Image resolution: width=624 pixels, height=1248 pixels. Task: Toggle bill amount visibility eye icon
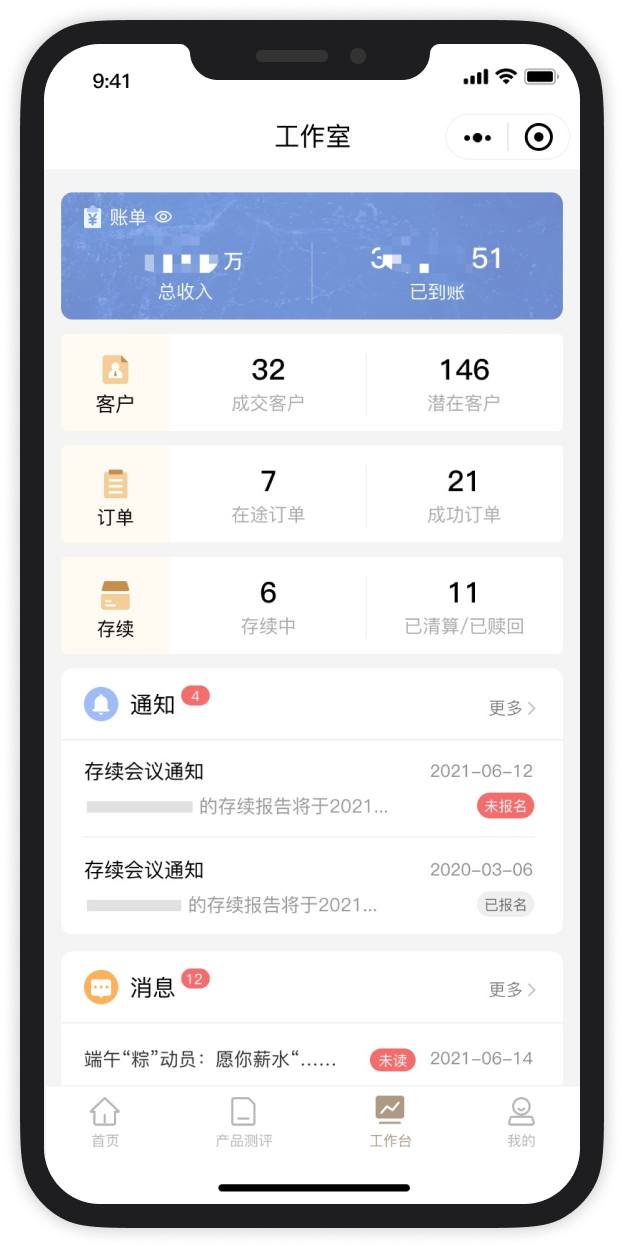(164, 217)
